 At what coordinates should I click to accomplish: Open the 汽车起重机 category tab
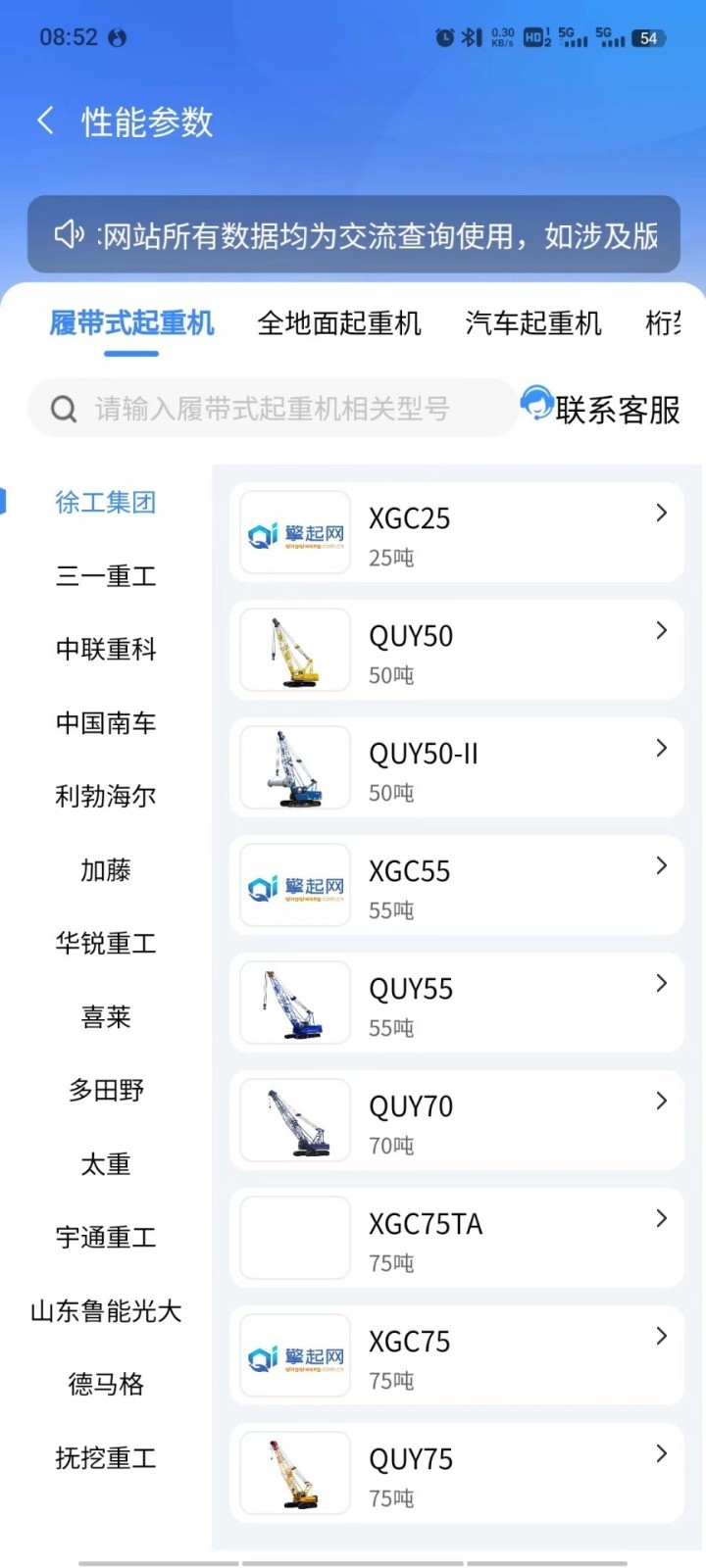[532, 323]
